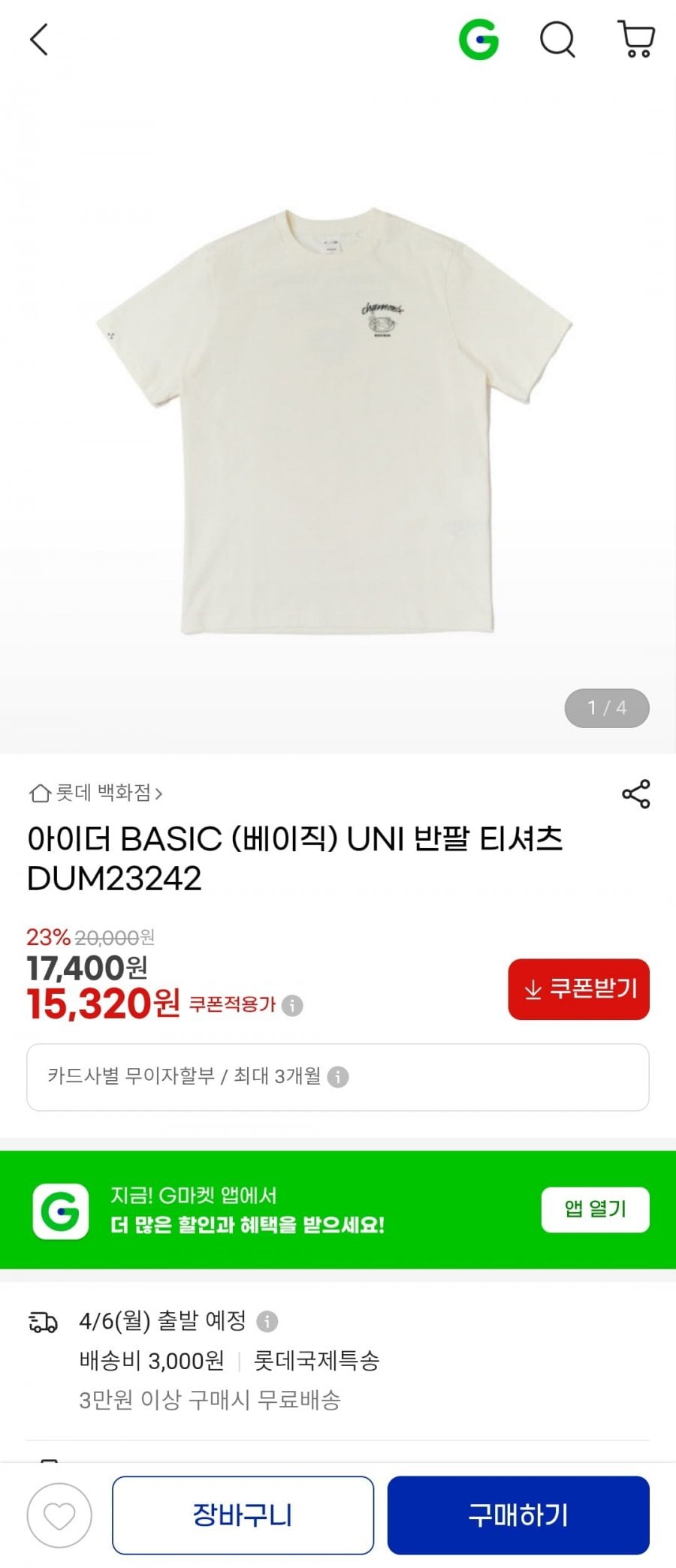Viewport: 676px width, 1568px height.
Task: Go back using the top arrow
Action: tap(39, 39)
